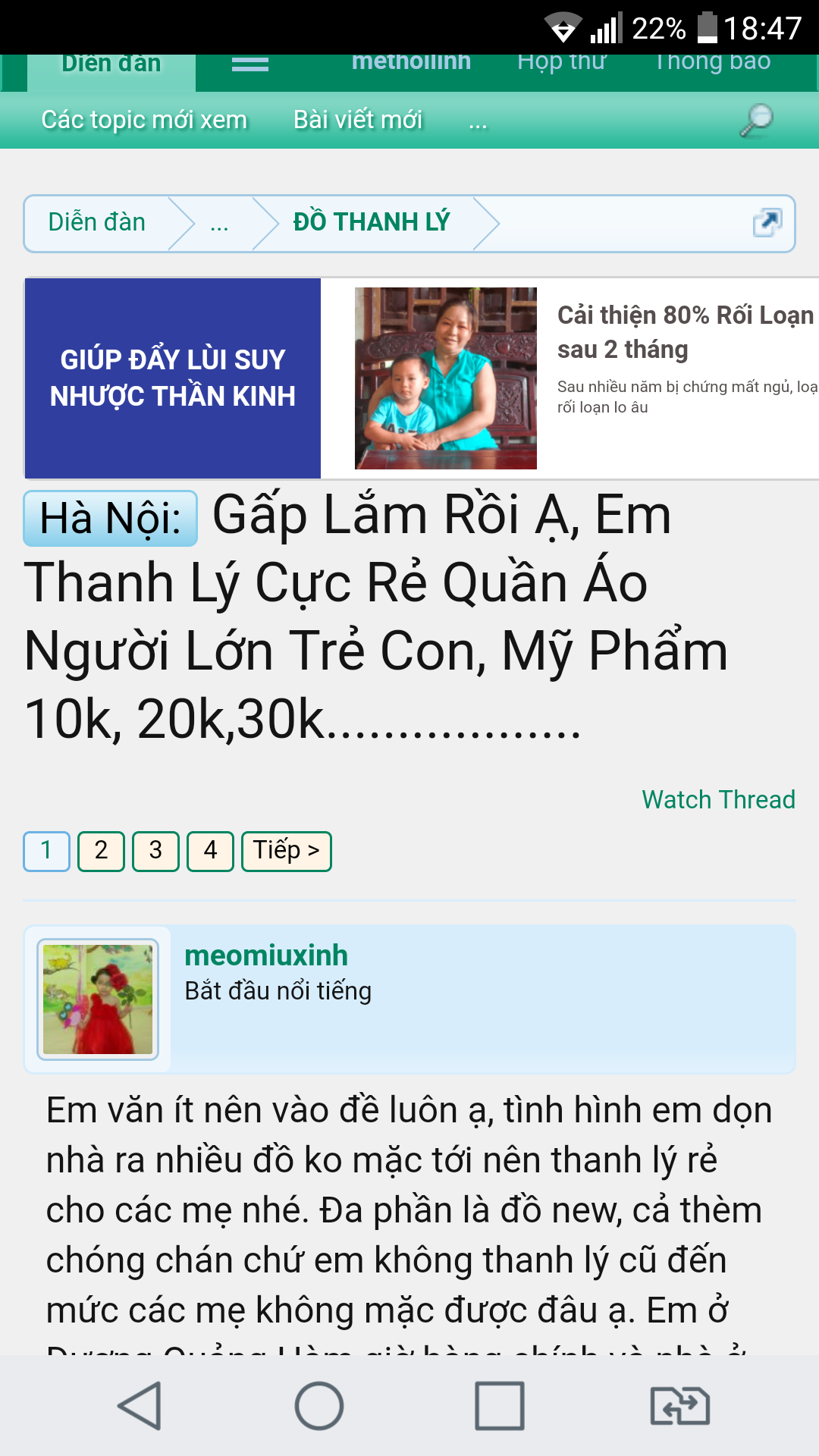Tap the breadcrumb jump arrow icon
The width and height of the screenshot is (819, 1456).
pos(767,222)
